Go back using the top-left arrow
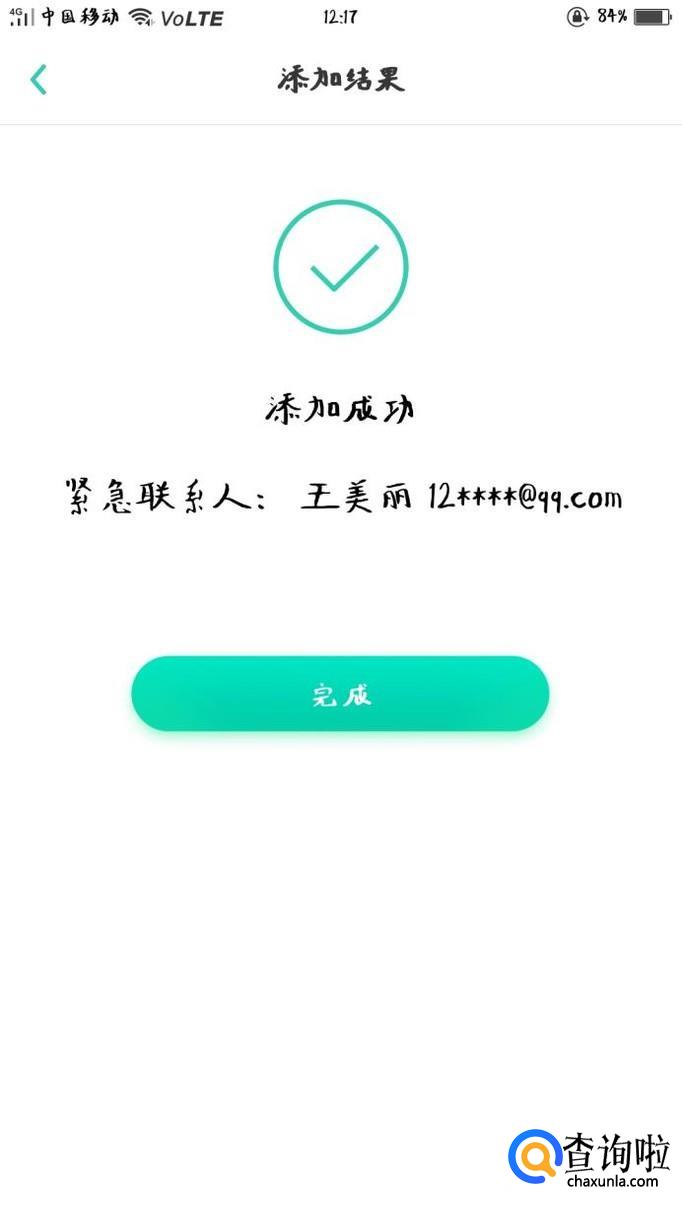Screen dimensions: 682x1212 pos(39,79)
